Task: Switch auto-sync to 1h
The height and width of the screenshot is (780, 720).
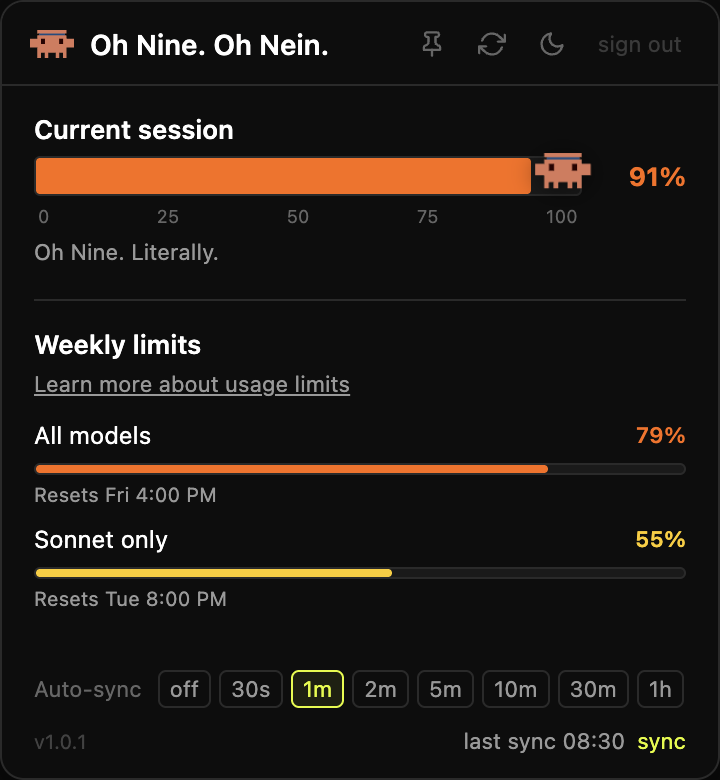Action: point(660,688)
